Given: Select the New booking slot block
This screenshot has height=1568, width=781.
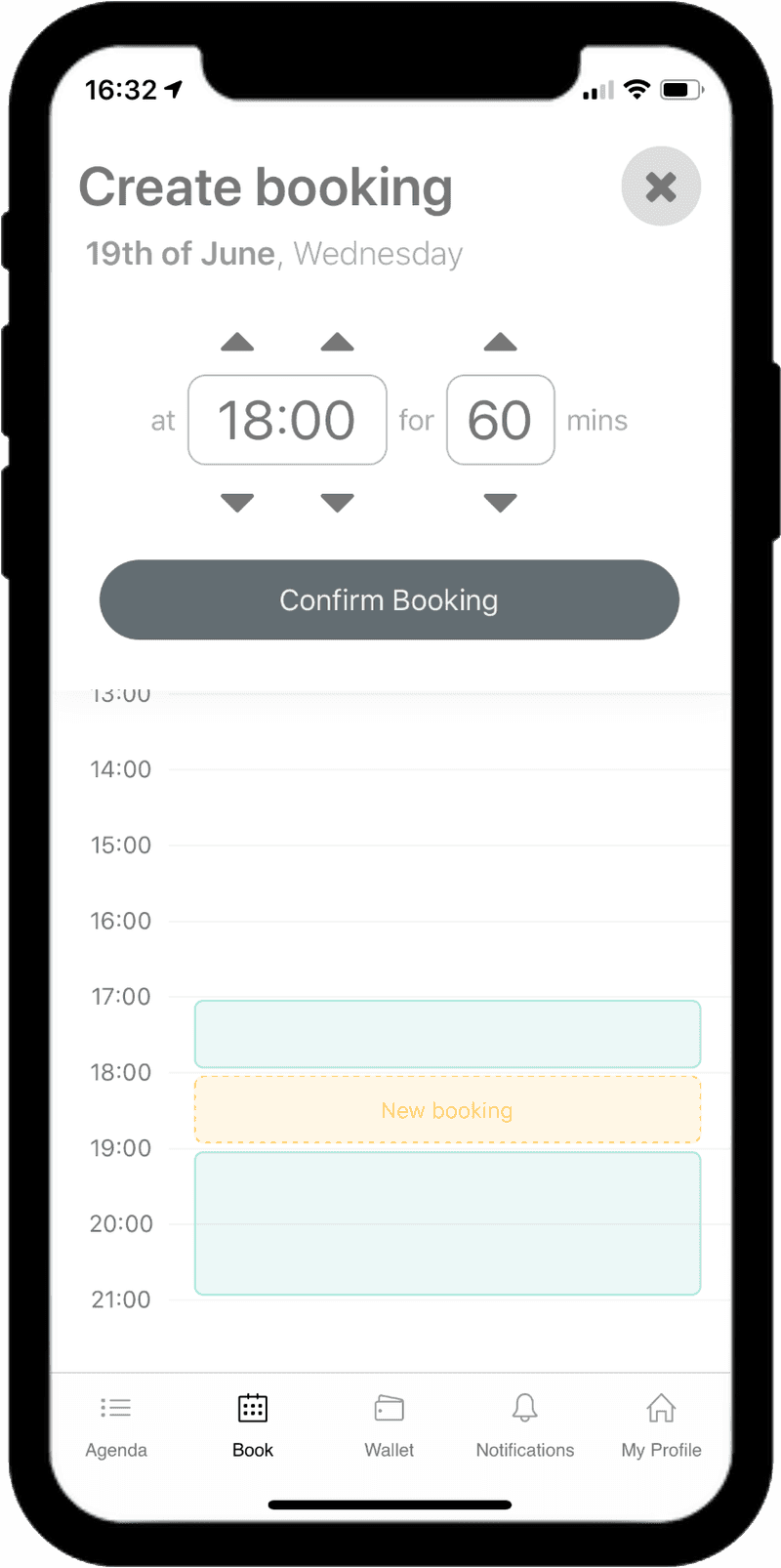Looking at the screenshot, I should [447, 1110].
